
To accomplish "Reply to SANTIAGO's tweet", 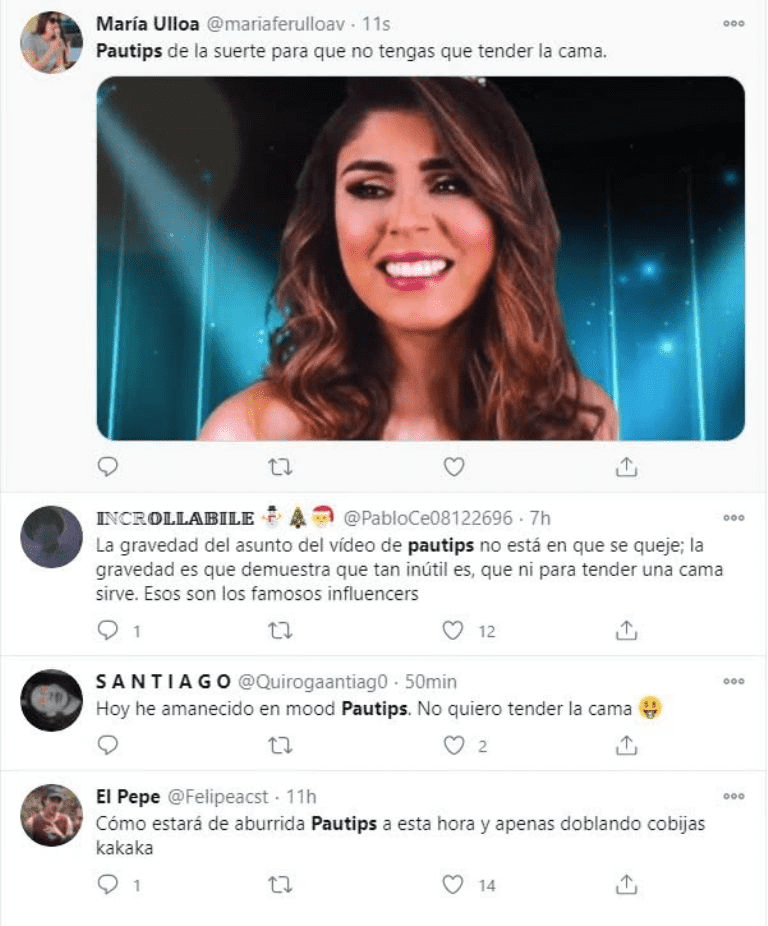I will [x=108, y=745].
